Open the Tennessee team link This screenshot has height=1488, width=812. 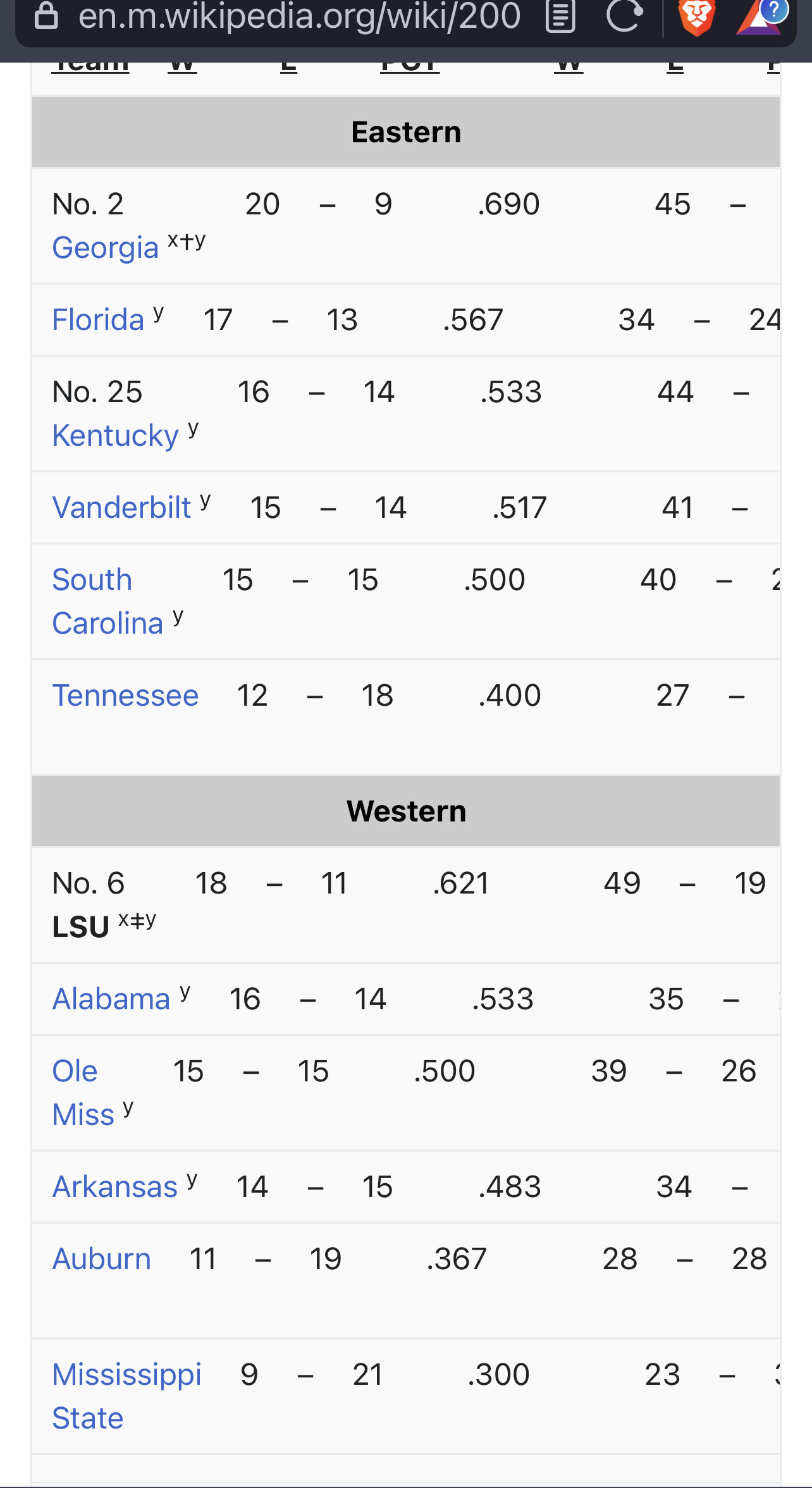(125, 696)
